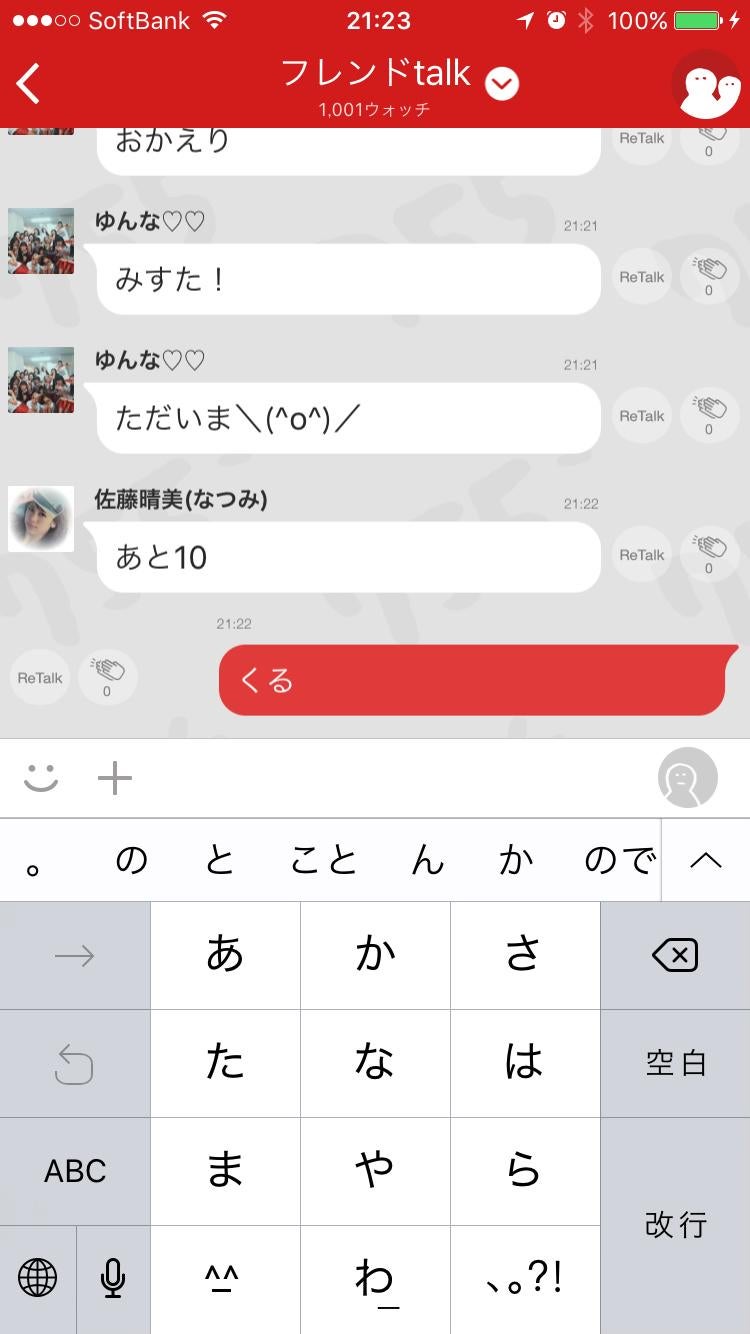The height and width of the screenshot is (1334, 750).
Task: Select the こと prediction suggestion
Action: tap(322, 860)
